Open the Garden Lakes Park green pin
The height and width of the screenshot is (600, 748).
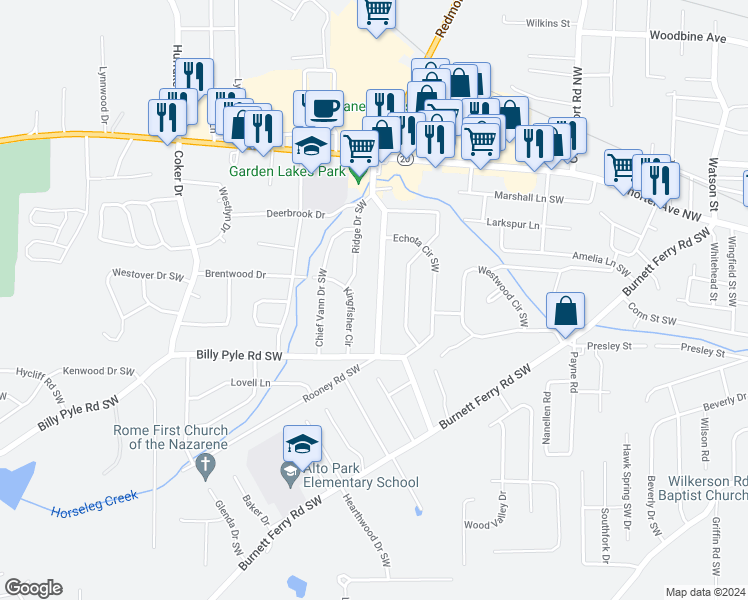[x=359, y=177]
